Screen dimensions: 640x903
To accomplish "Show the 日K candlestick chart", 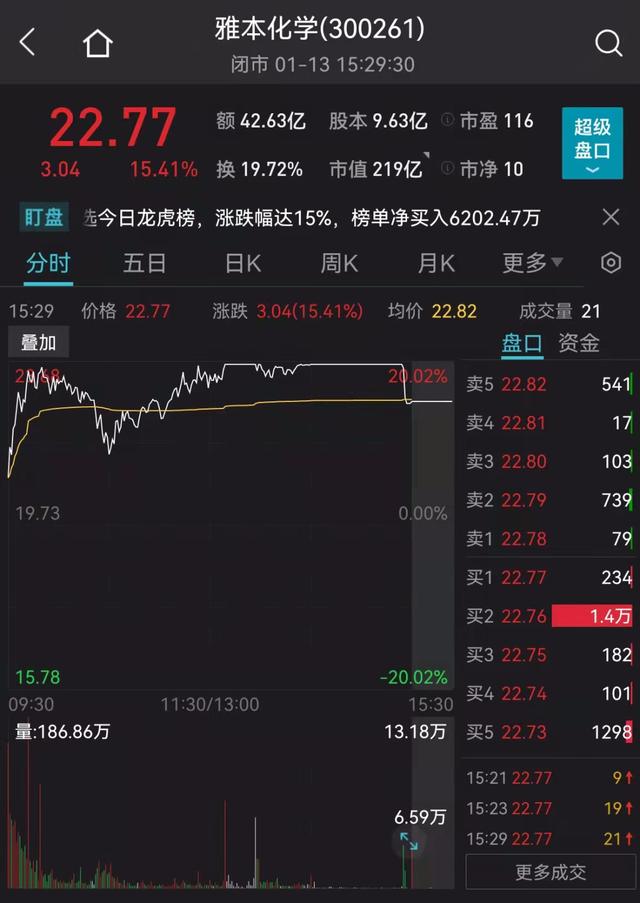I will tap(242, 264).
